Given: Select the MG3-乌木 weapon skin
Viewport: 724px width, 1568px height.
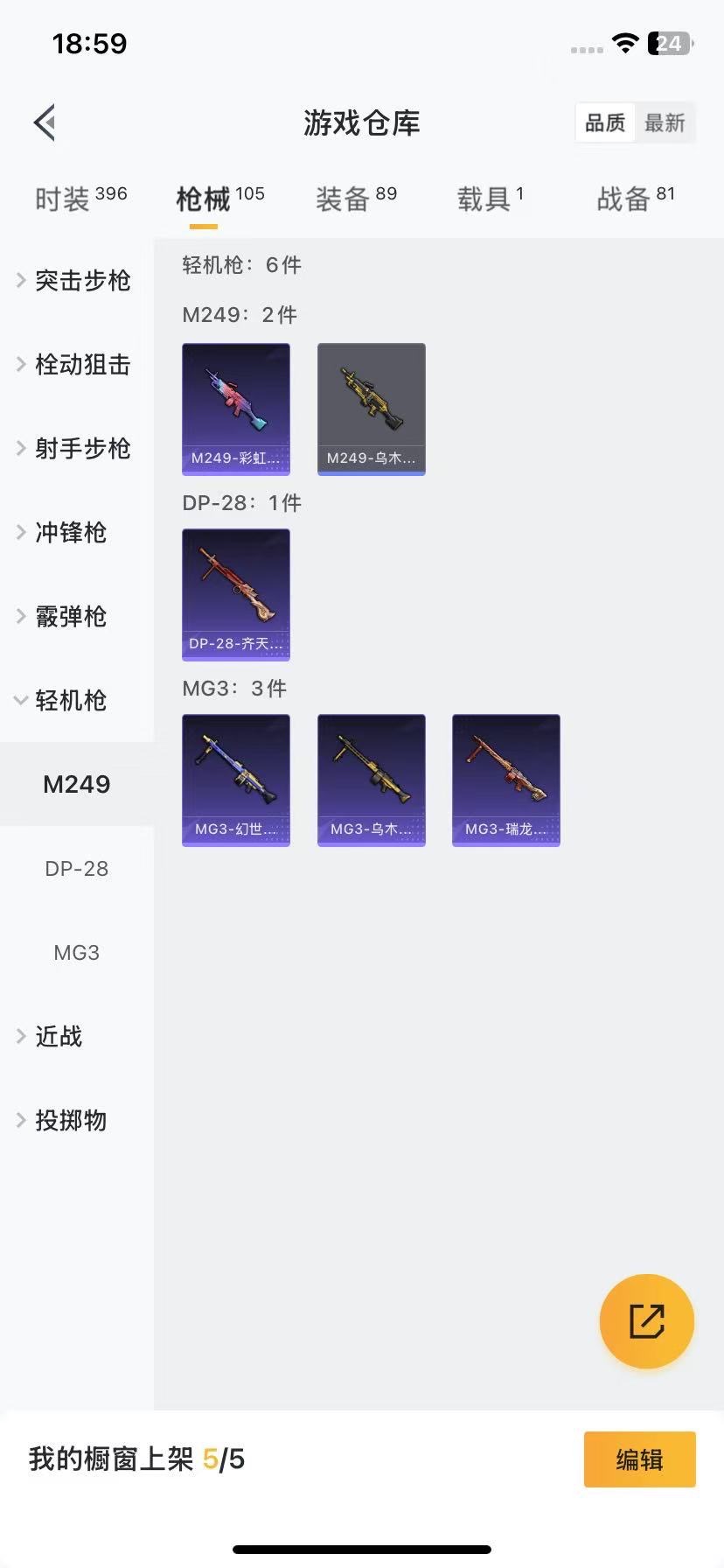Looking at the screenshot, I should [371, 780].
